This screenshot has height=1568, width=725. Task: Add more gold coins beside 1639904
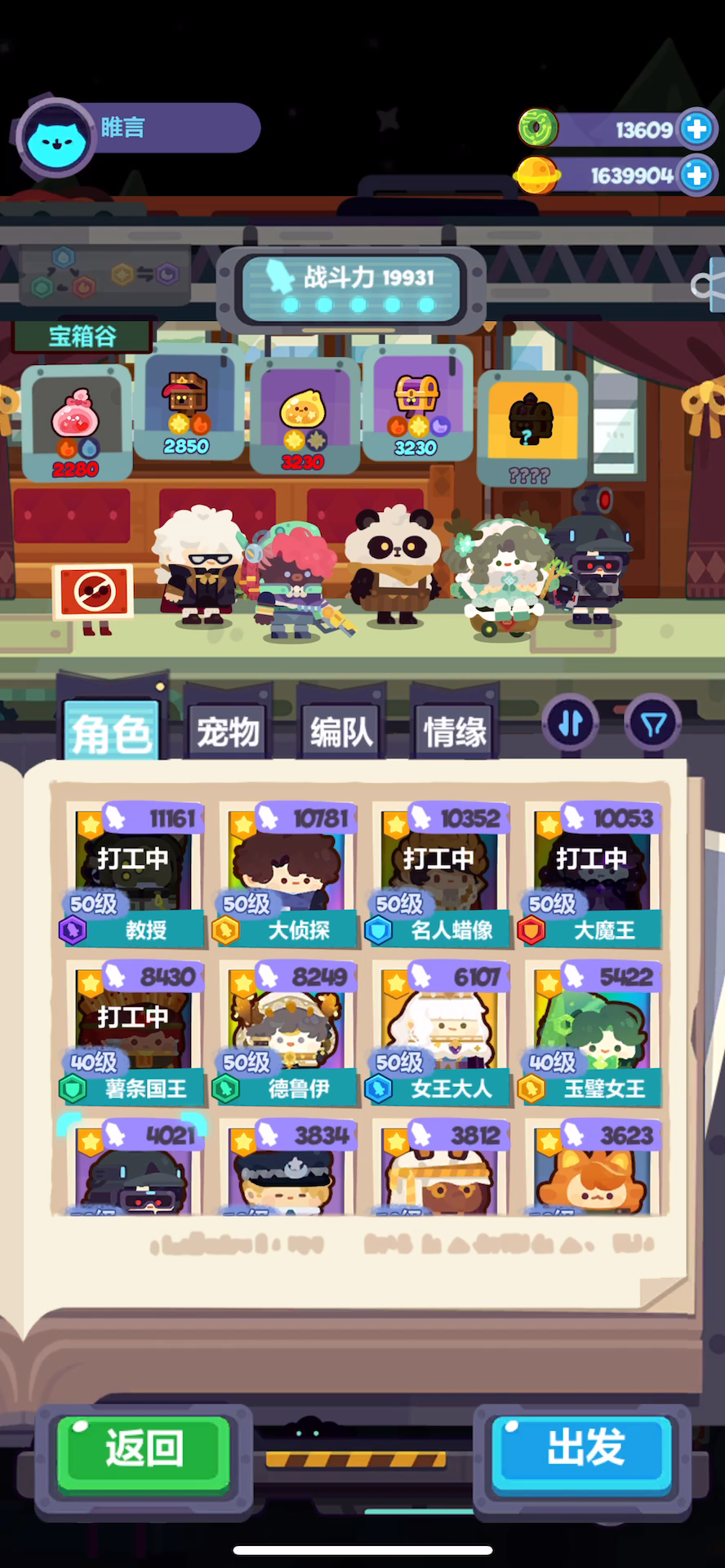coord(696,175)
